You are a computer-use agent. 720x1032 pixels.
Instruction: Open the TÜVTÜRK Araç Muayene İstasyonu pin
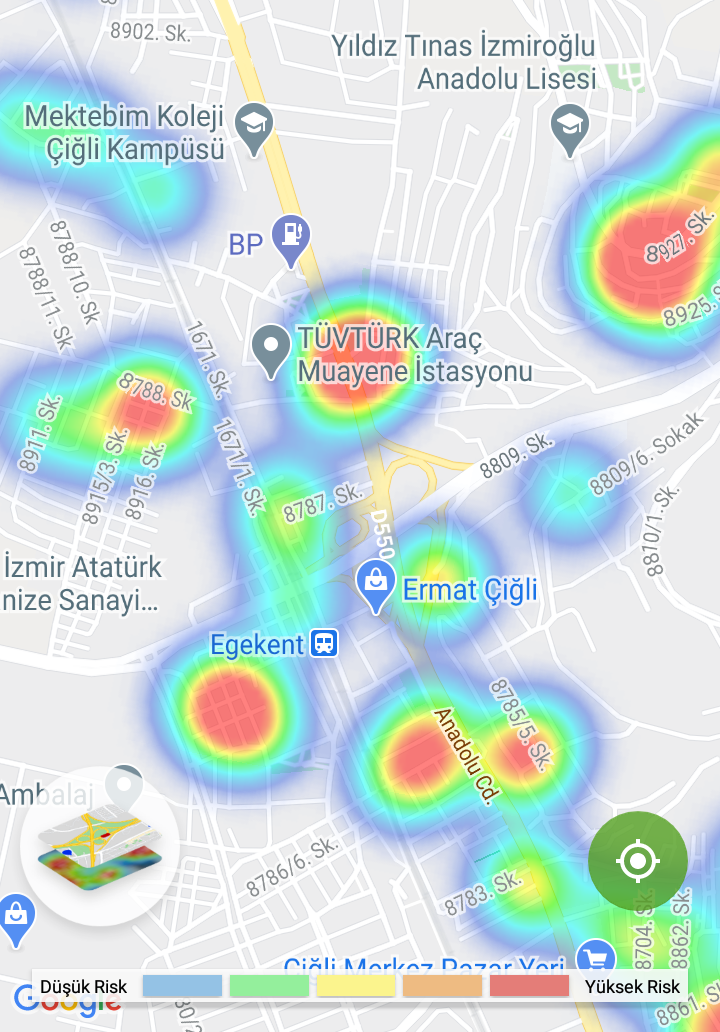270,350
